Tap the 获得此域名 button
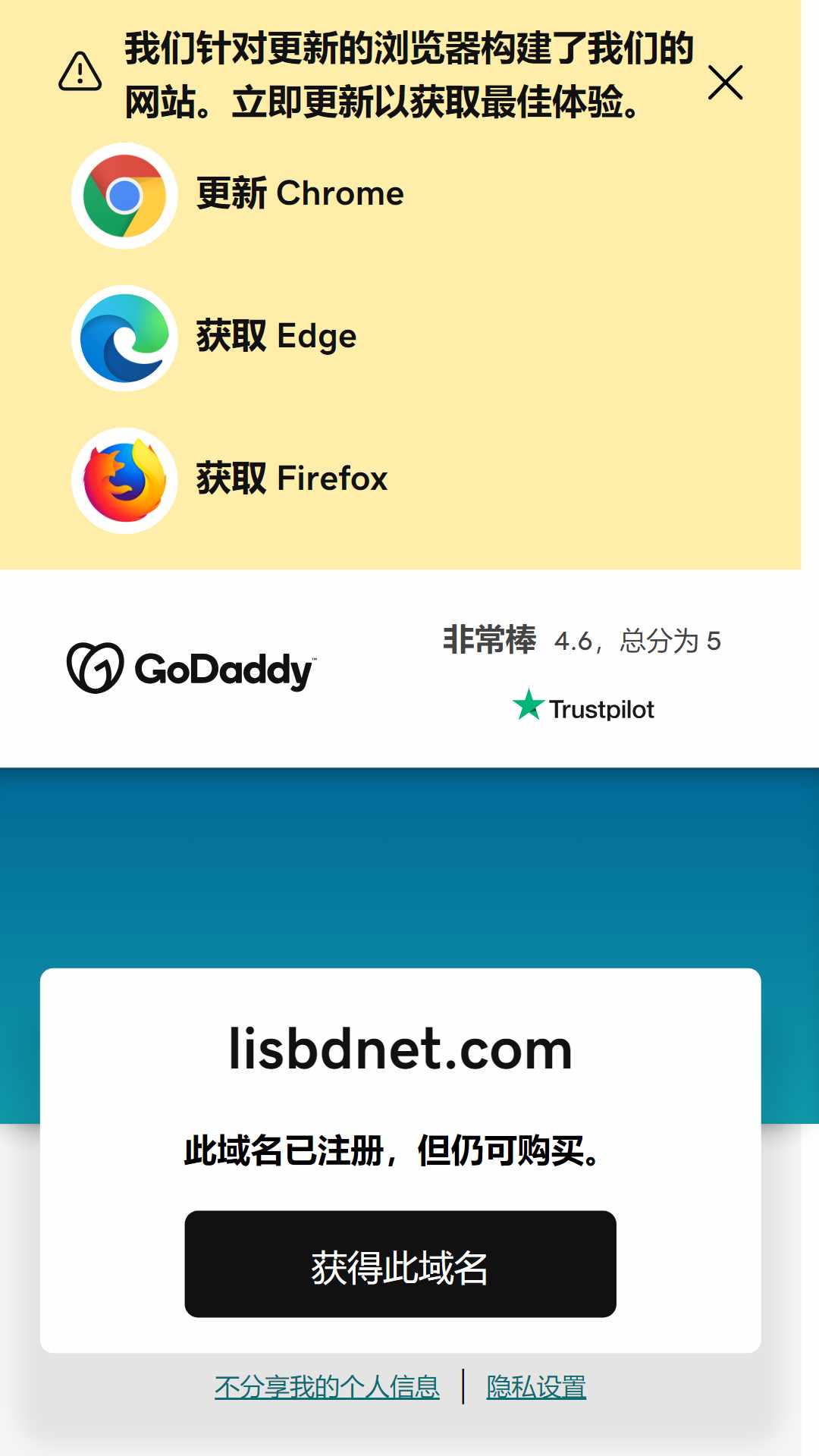 pyautogui.click(x=400, y=1263)
